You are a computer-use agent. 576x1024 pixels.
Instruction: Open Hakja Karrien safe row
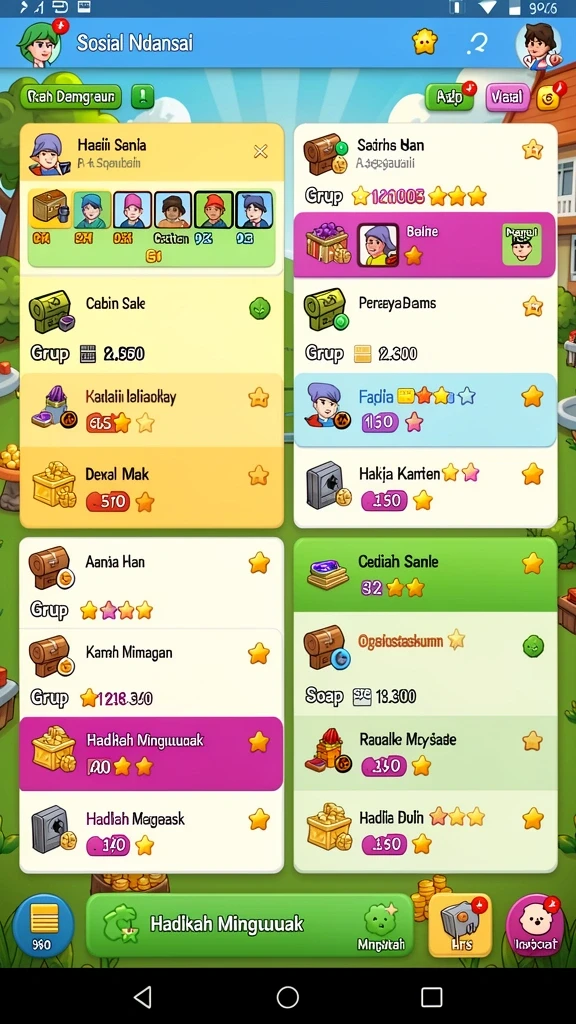point(425,487)
